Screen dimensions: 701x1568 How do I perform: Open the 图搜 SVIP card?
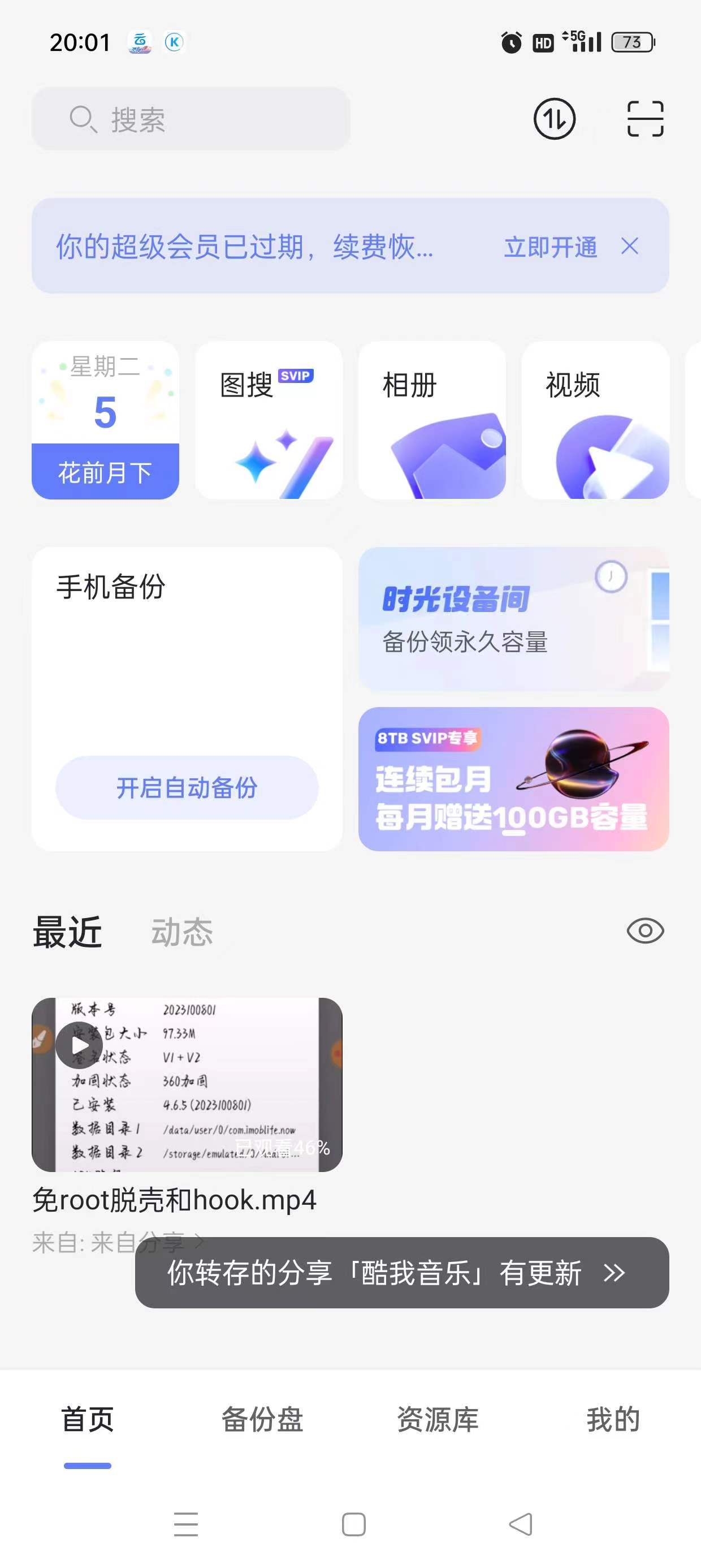[269, 420]
